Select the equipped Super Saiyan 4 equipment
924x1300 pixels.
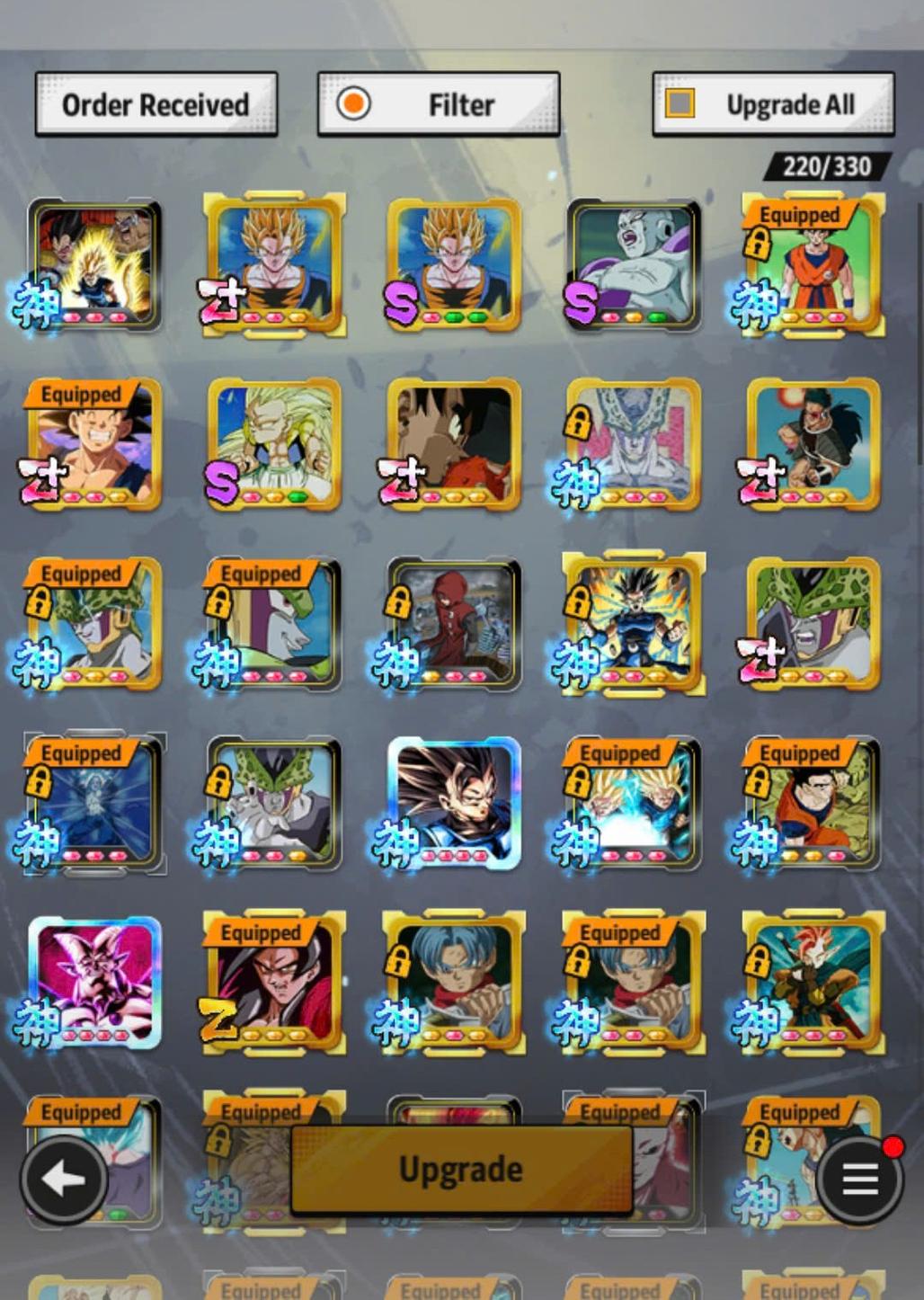tap(274, 983)
